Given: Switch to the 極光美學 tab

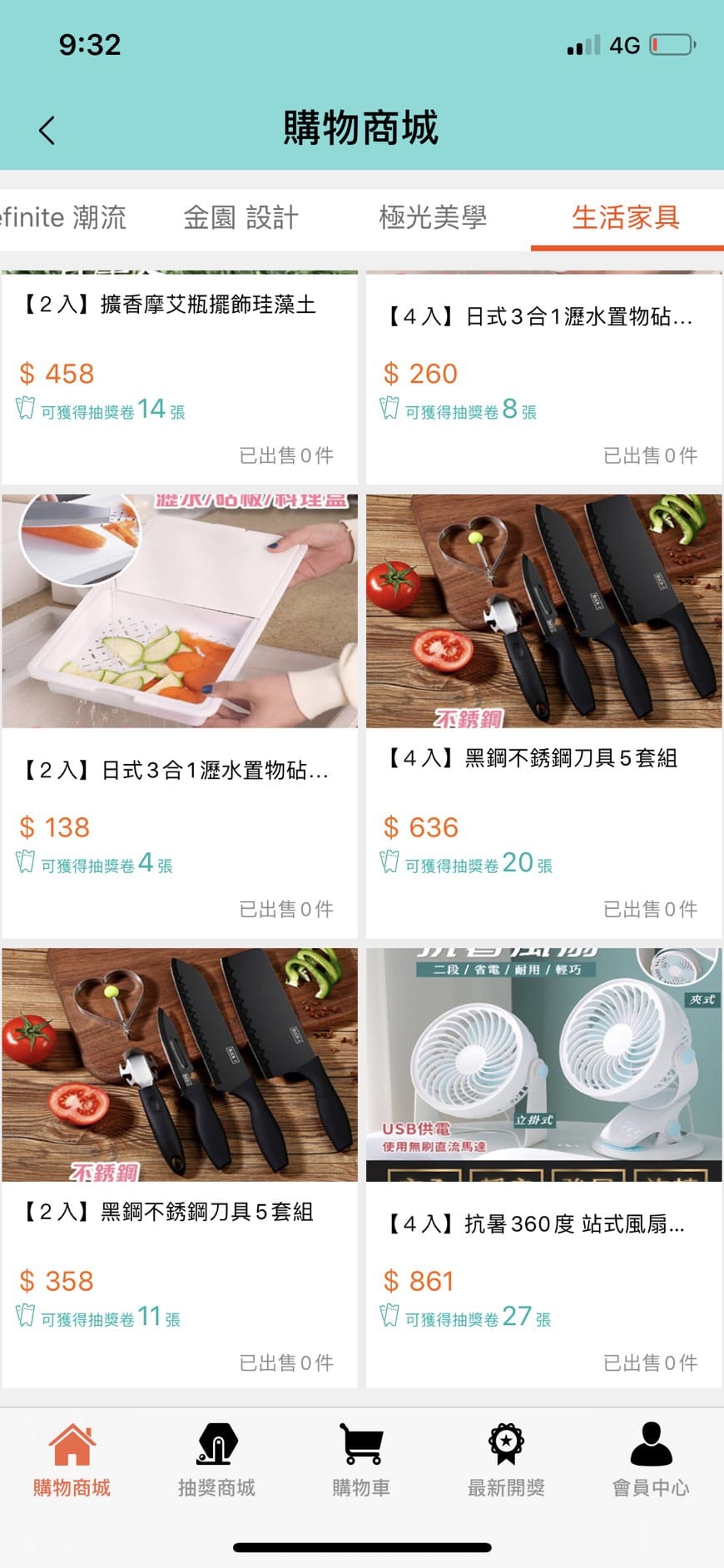Looking at the screenshot, I should click(x=433, y=218).
